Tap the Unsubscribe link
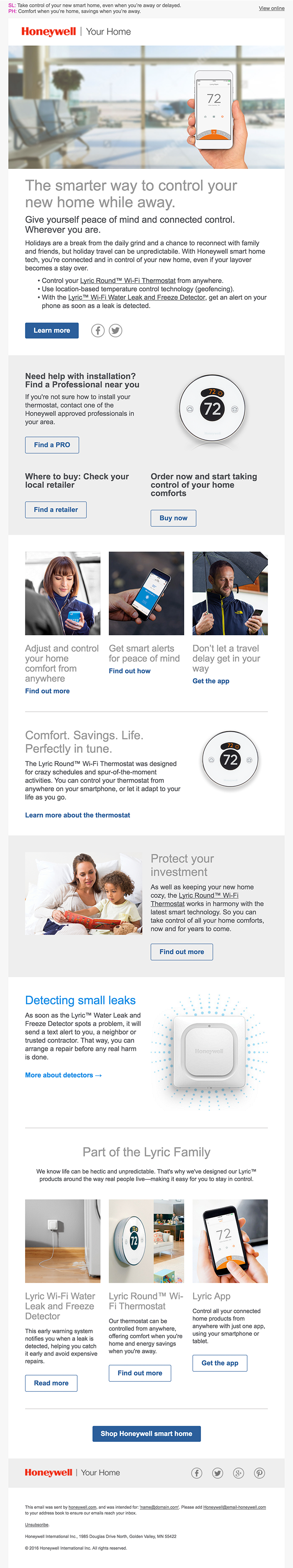Viewport: 293px width, 1568px height. tap(37, 1525)
